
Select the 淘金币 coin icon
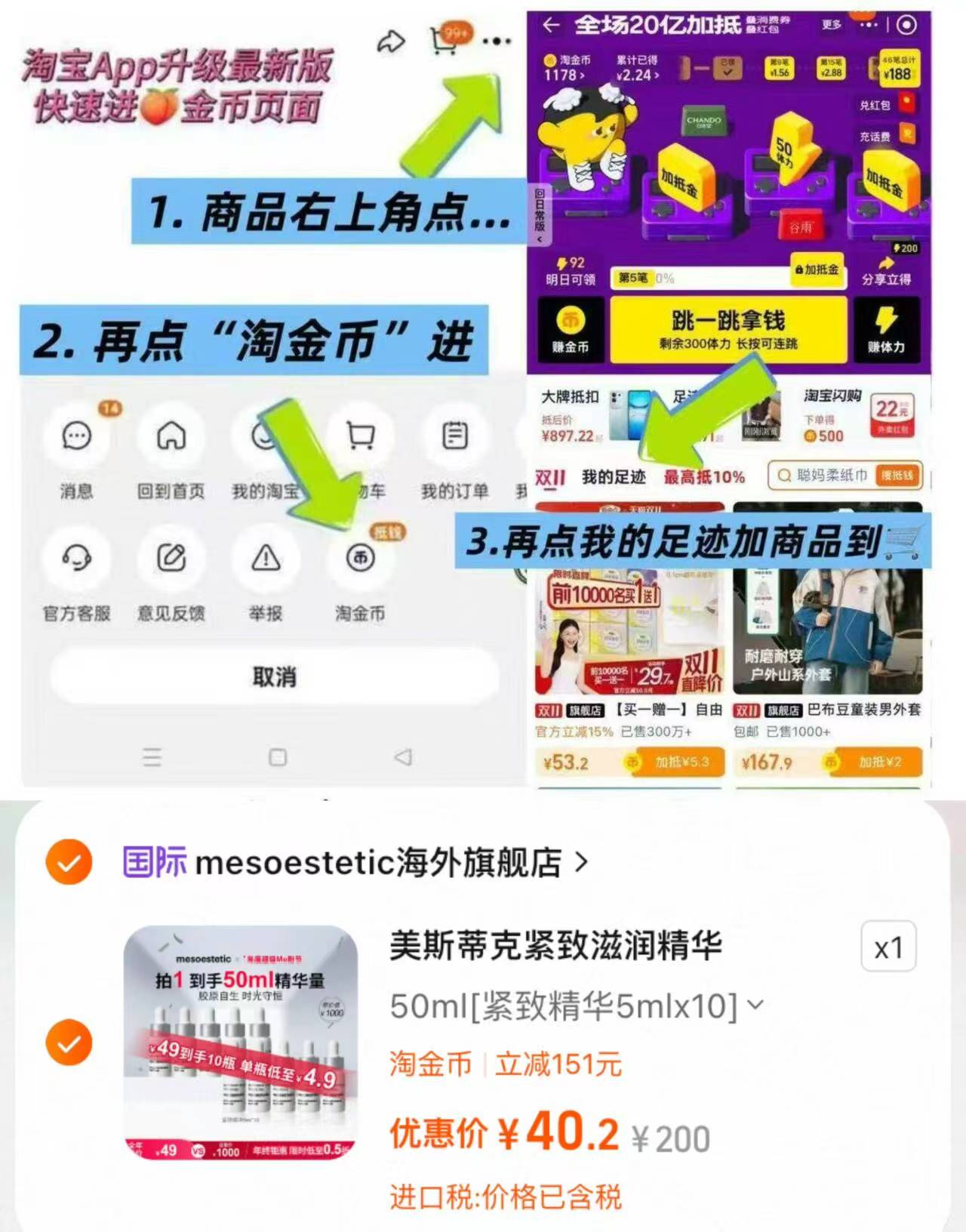coord(360,557)
